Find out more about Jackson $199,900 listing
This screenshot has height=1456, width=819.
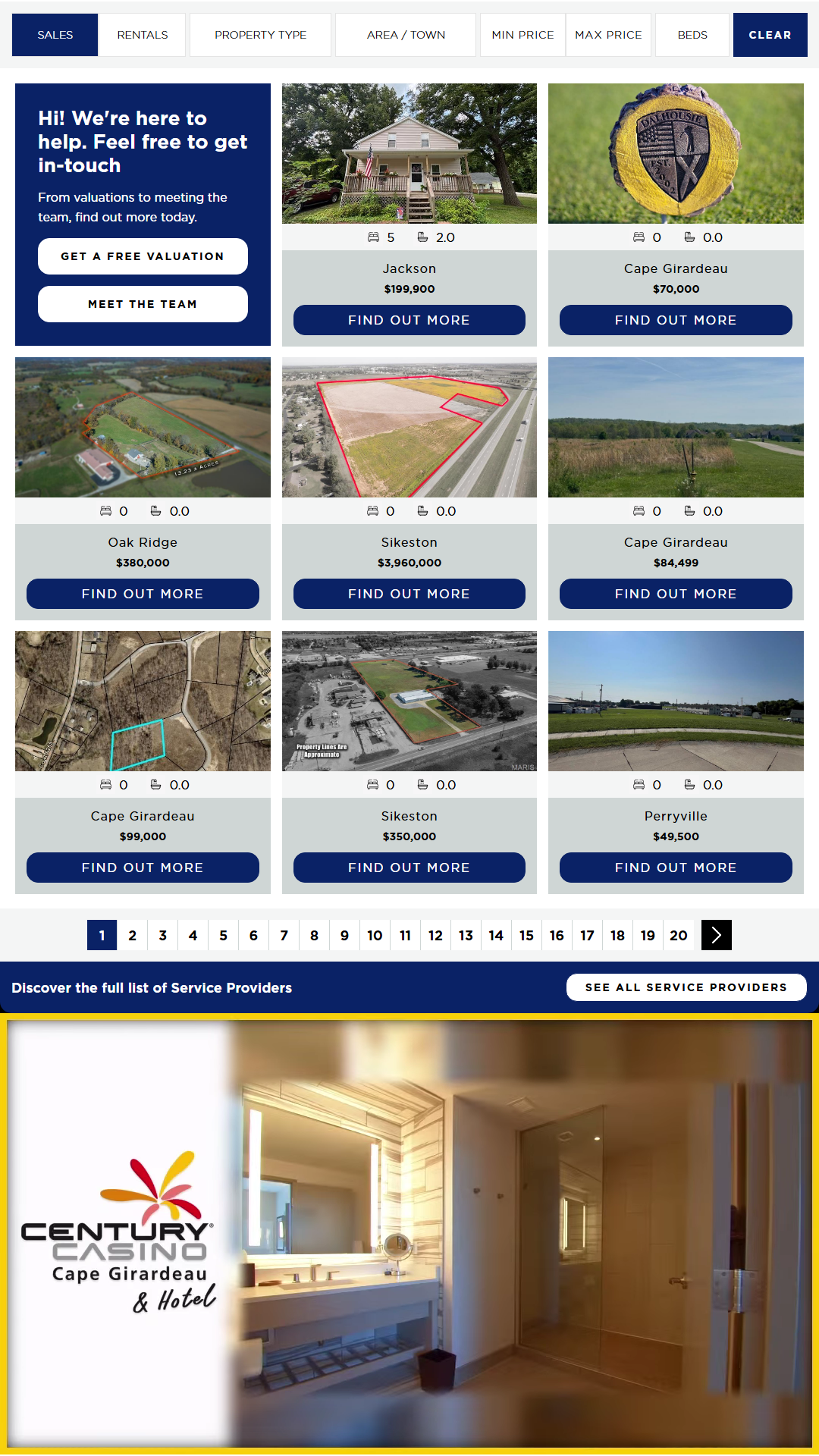[409, 320]
